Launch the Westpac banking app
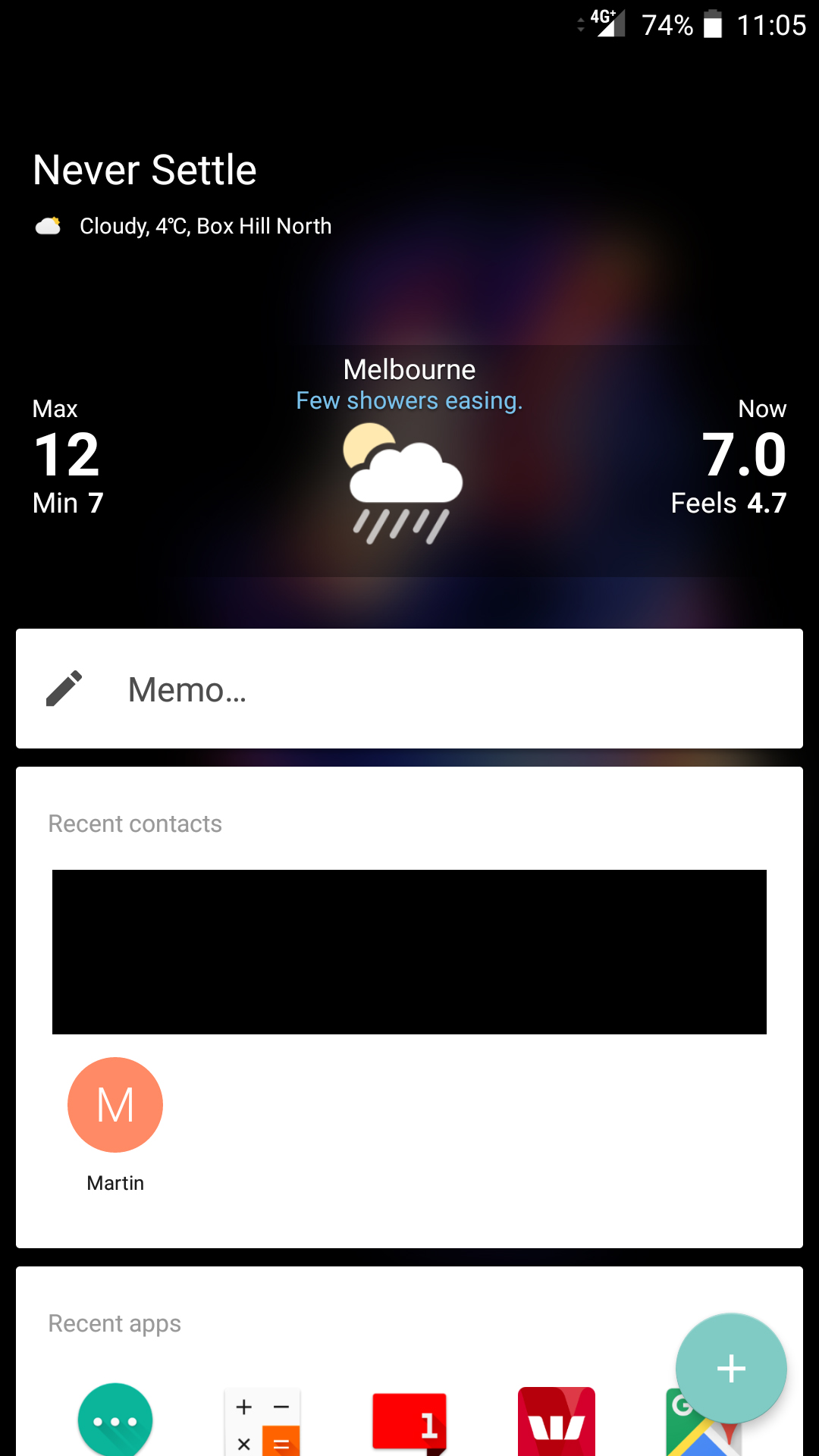 coord(557,1422)
